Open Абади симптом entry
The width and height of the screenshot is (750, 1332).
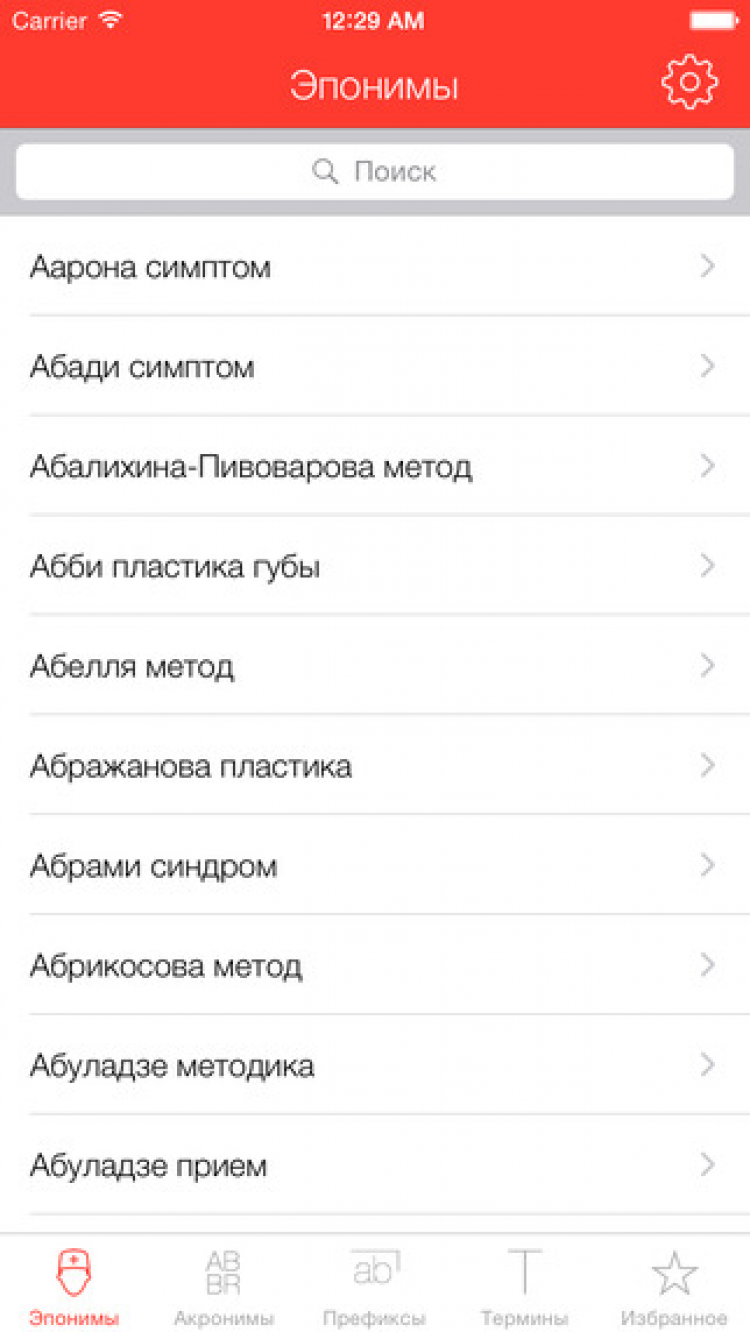point(375,367)
